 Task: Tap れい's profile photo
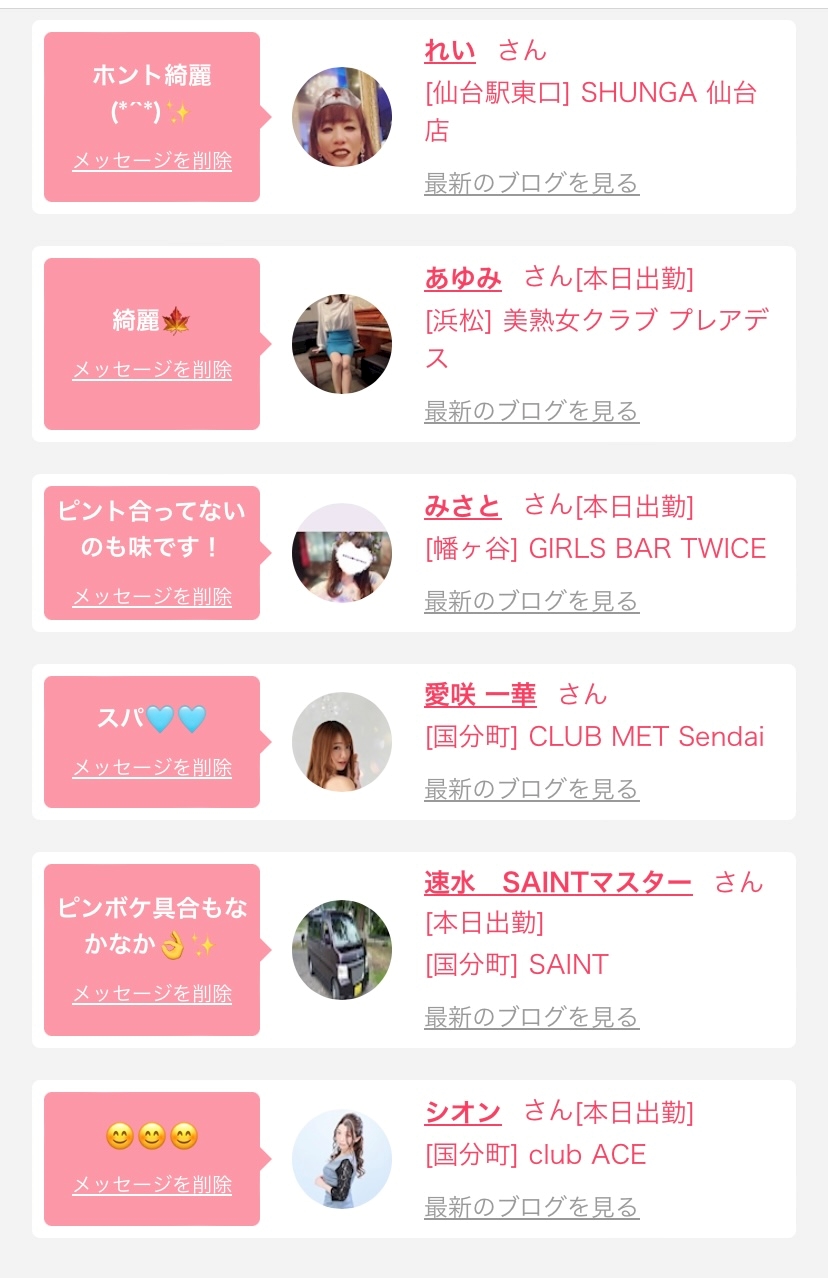click(342, 117)
